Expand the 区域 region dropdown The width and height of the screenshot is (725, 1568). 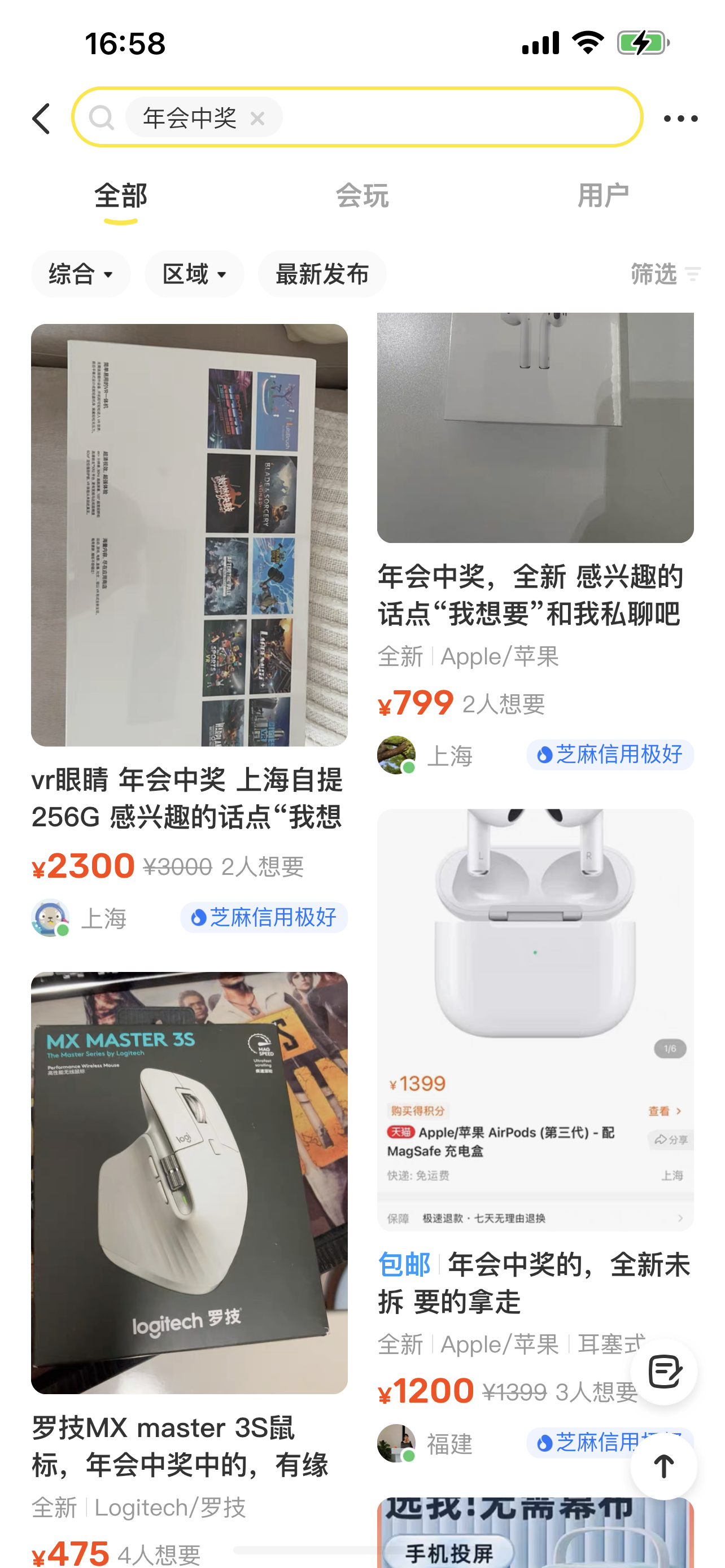(x=194, y=274)
